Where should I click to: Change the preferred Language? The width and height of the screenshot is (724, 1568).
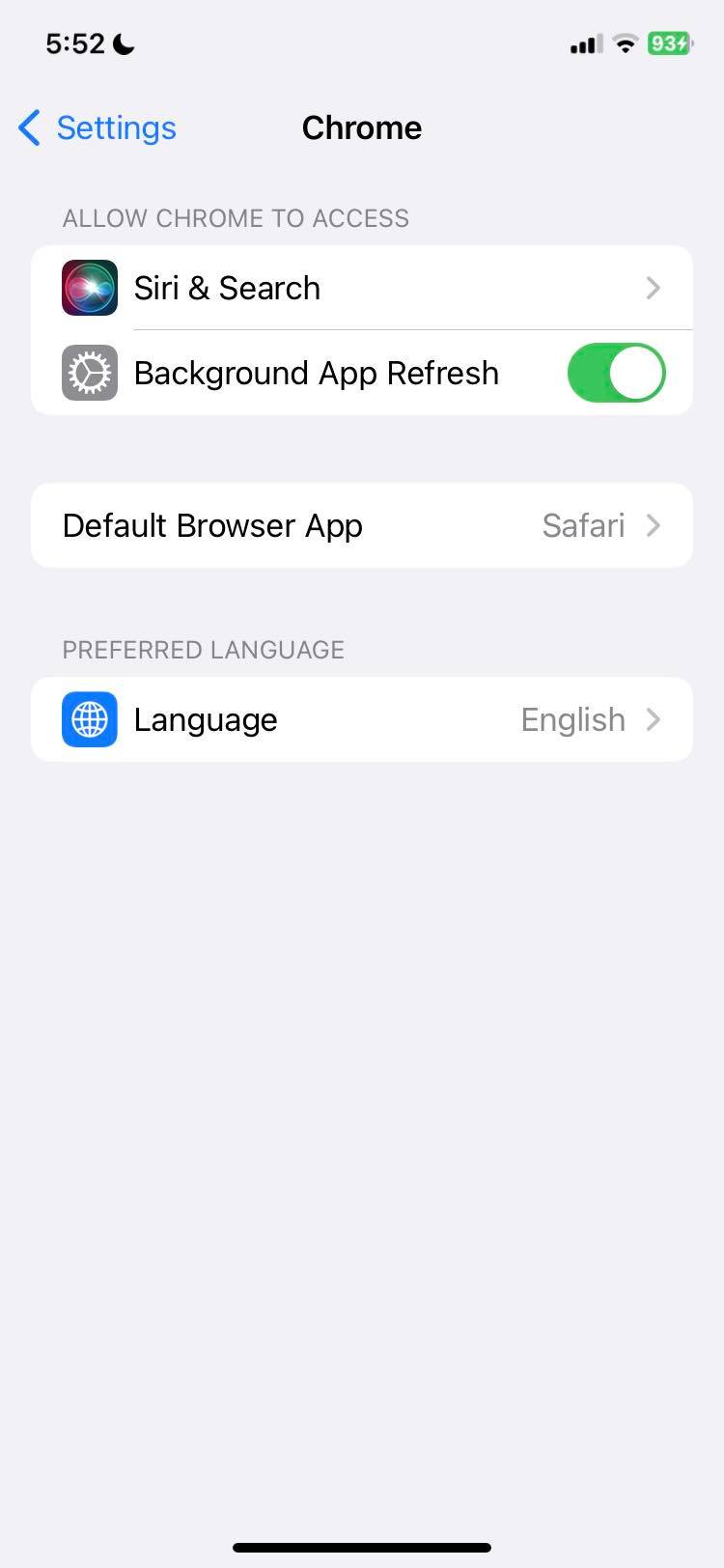coord(361,719)
